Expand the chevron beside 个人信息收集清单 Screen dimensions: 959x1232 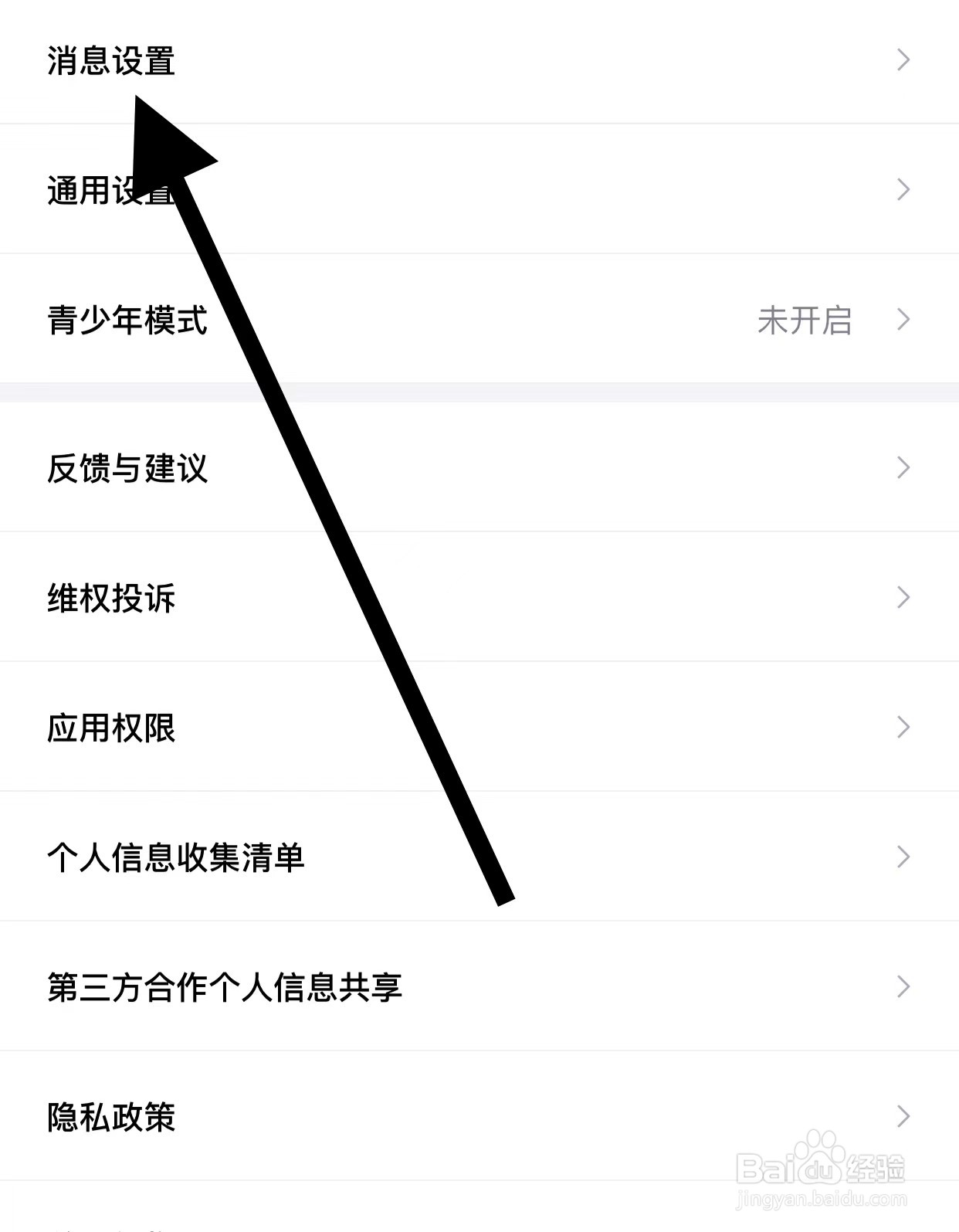click(905, 856)
